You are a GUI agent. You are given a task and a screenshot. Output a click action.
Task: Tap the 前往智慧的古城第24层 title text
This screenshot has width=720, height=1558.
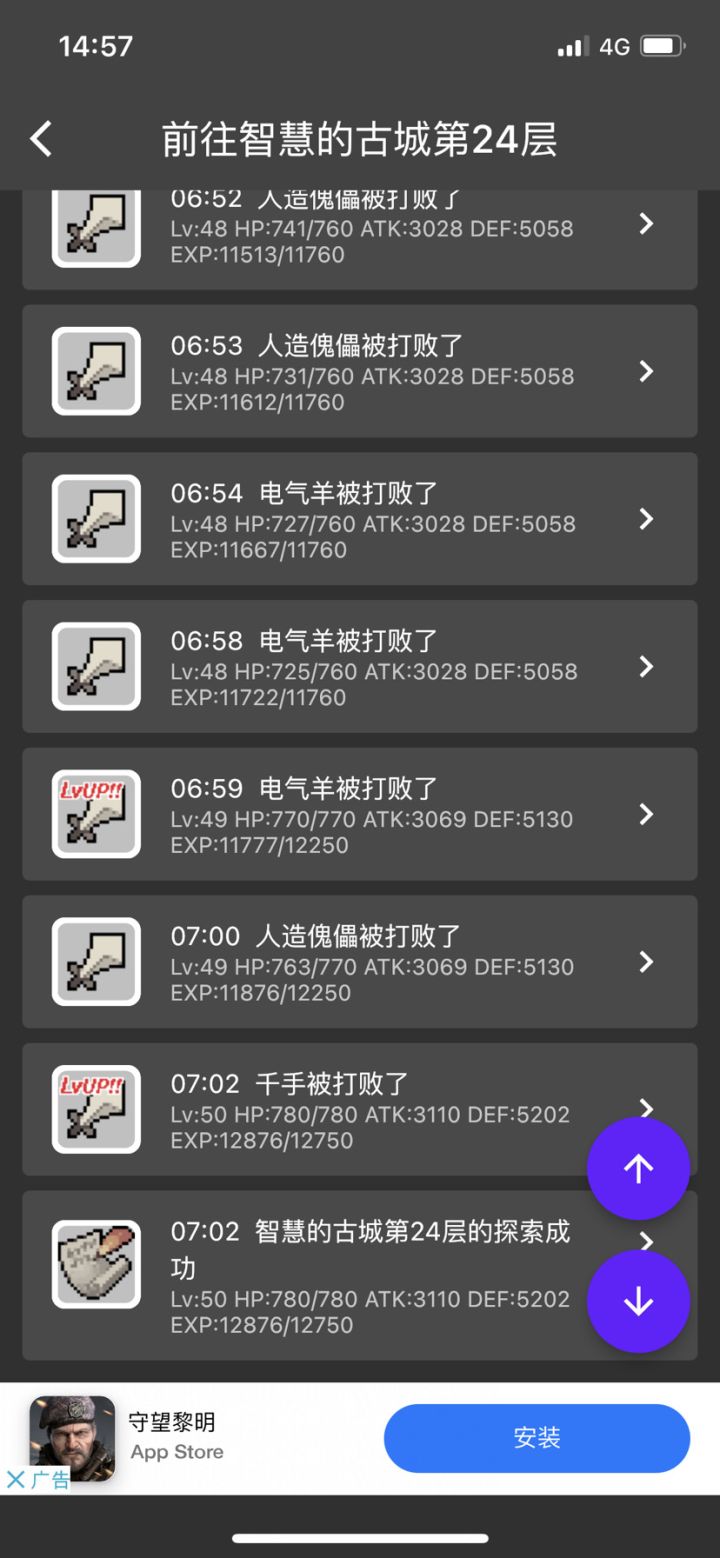pos(360,140)
